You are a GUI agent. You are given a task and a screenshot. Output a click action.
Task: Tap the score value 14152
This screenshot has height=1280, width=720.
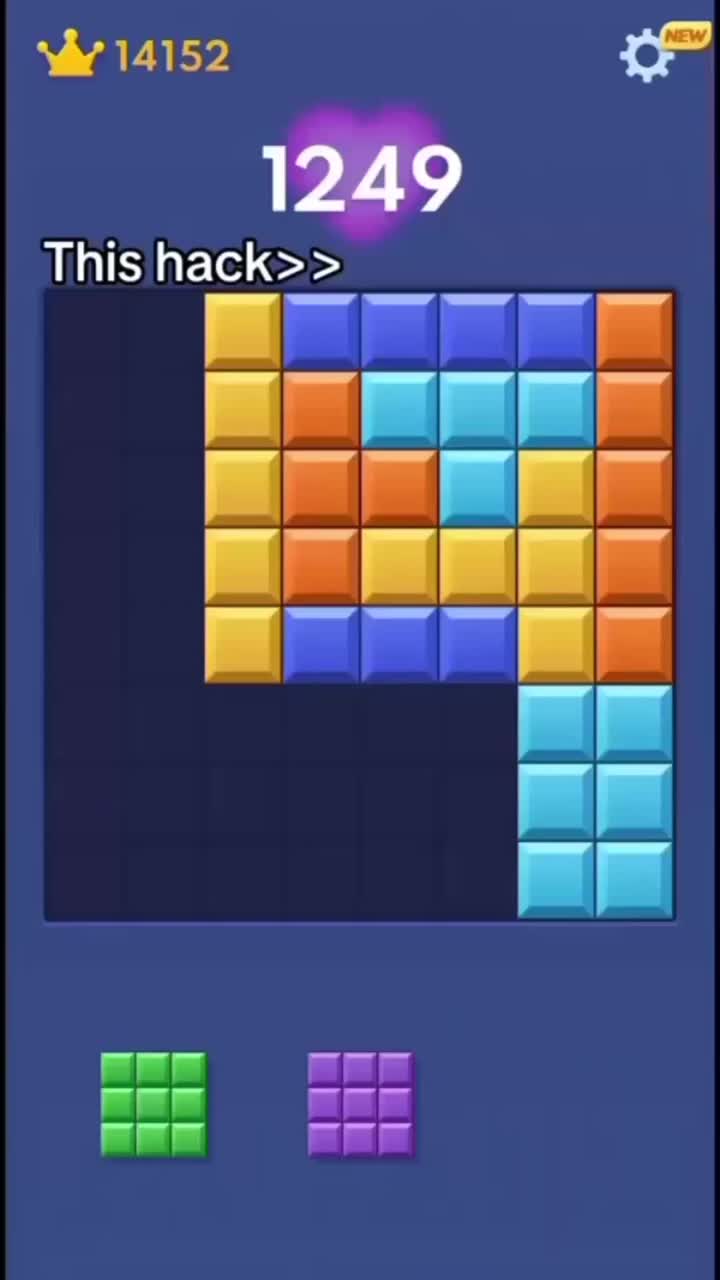point(170,55)
